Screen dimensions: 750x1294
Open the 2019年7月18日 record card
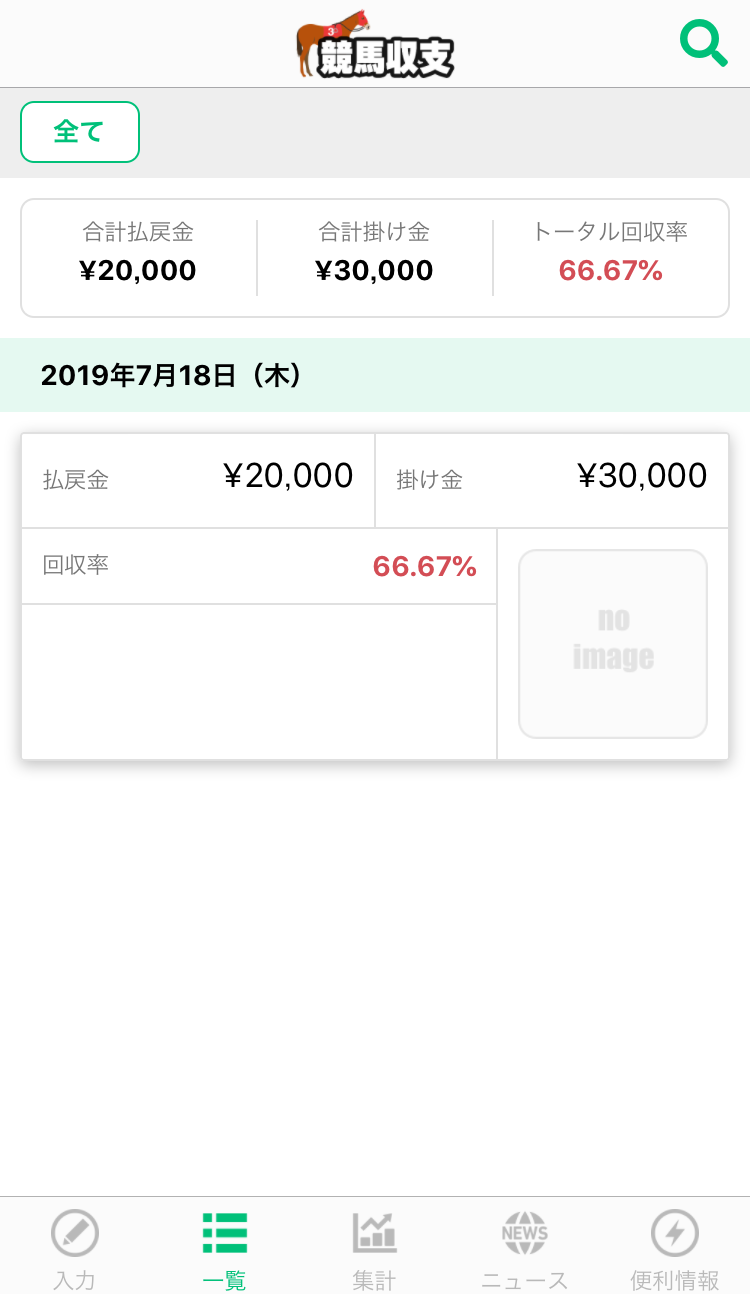click(375, 596)
